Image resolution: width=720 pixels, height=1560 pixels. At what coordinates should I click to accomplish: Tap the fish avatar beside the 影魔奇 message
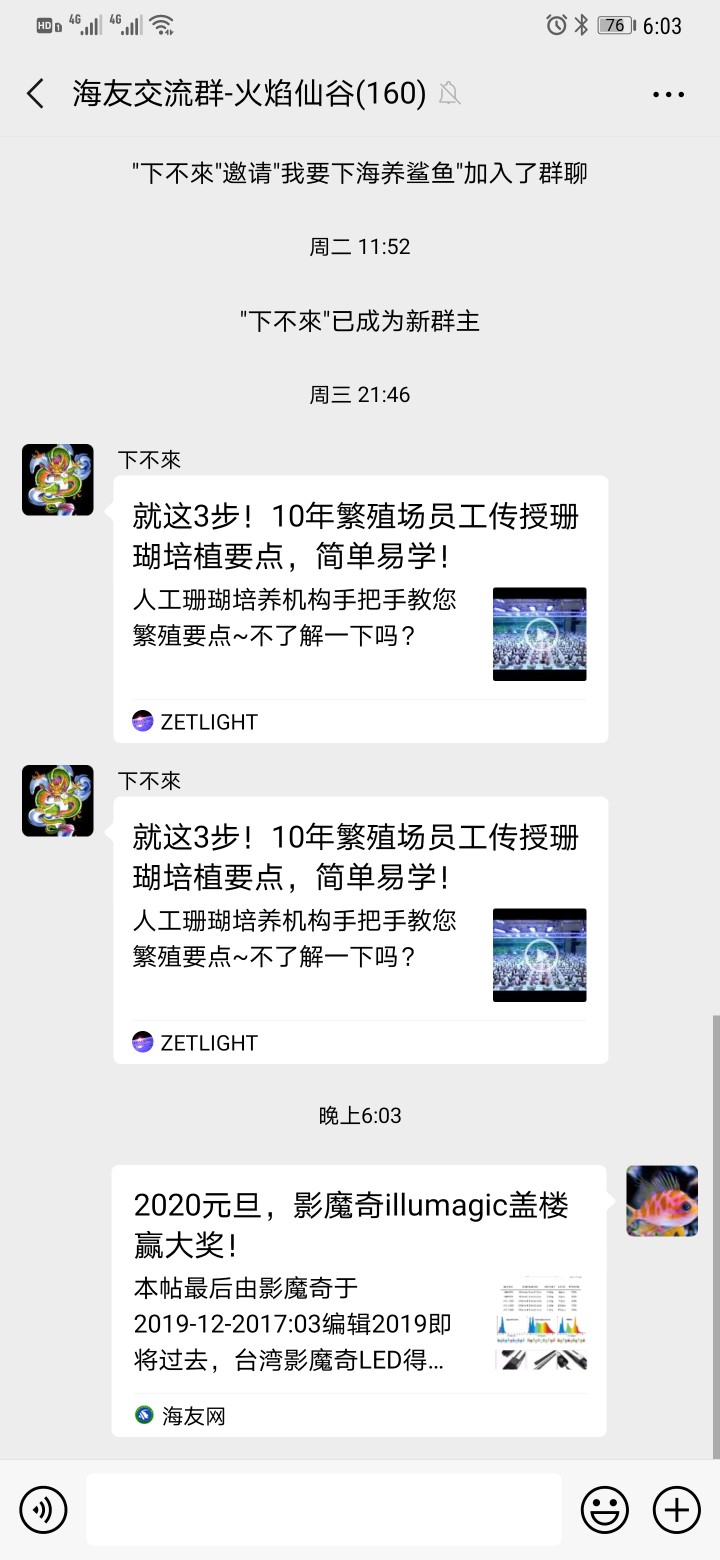pyautogui.click(x=662, y=1201)
